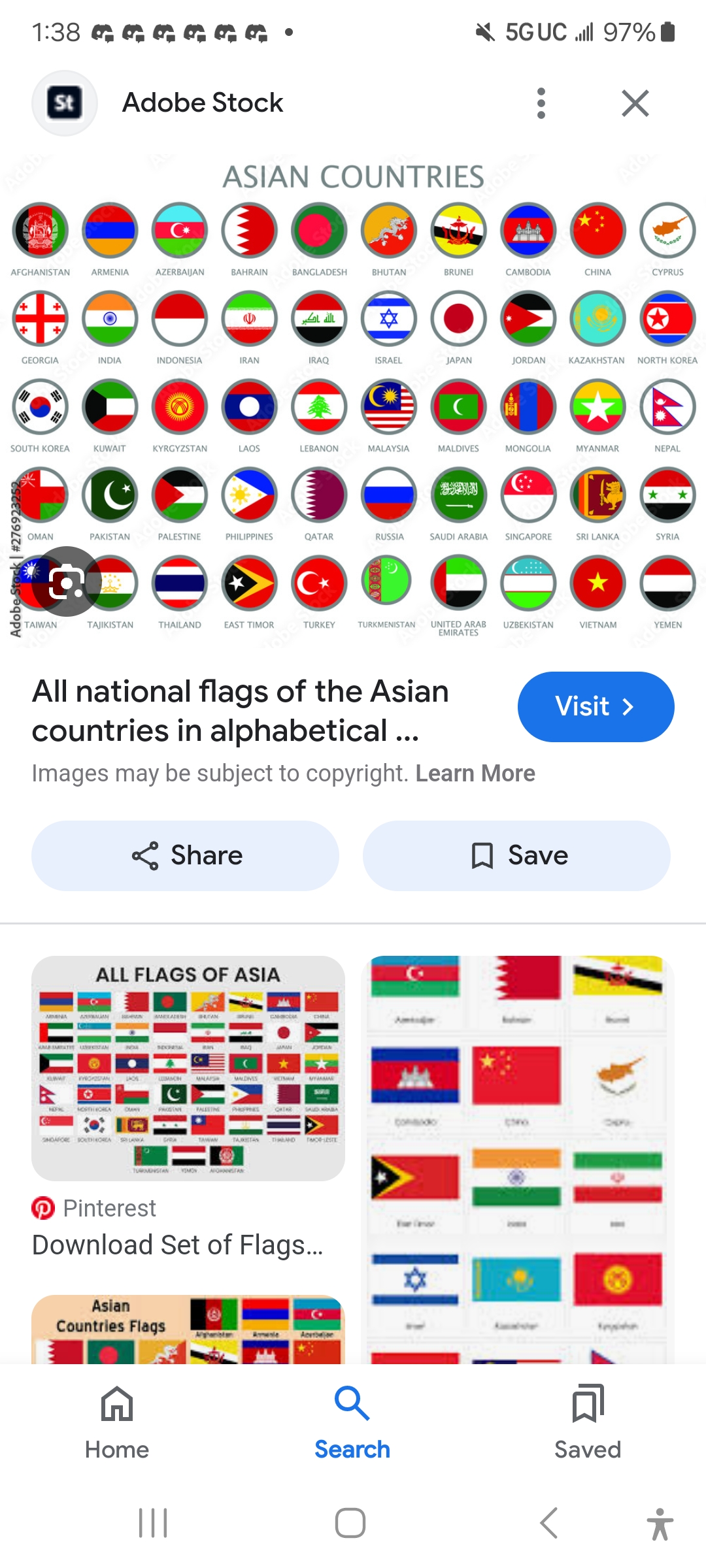The image size is (706, 1568).
Task: Search this image with Google Lens
Action: [67, 581]
